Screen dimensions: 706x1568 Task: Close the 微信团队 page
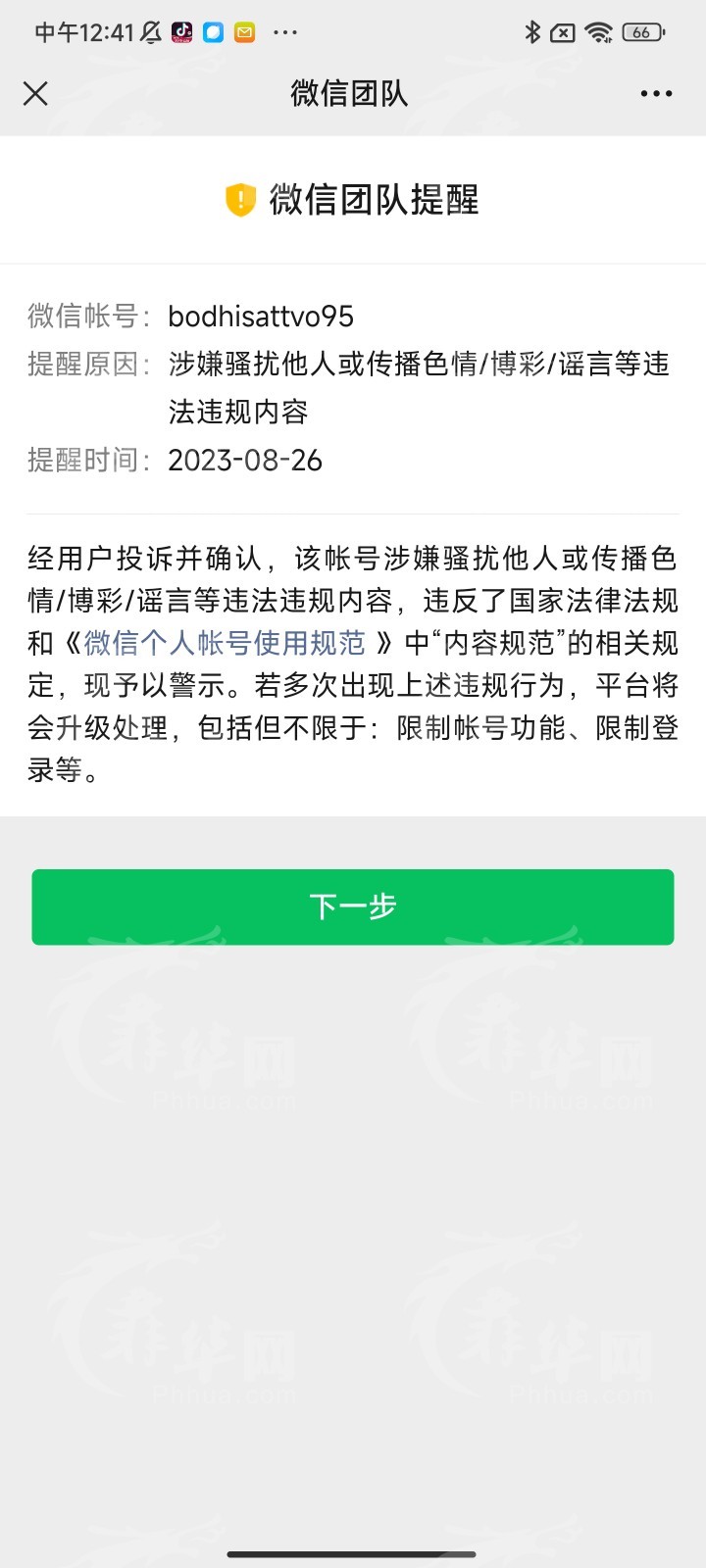[35, 93]
